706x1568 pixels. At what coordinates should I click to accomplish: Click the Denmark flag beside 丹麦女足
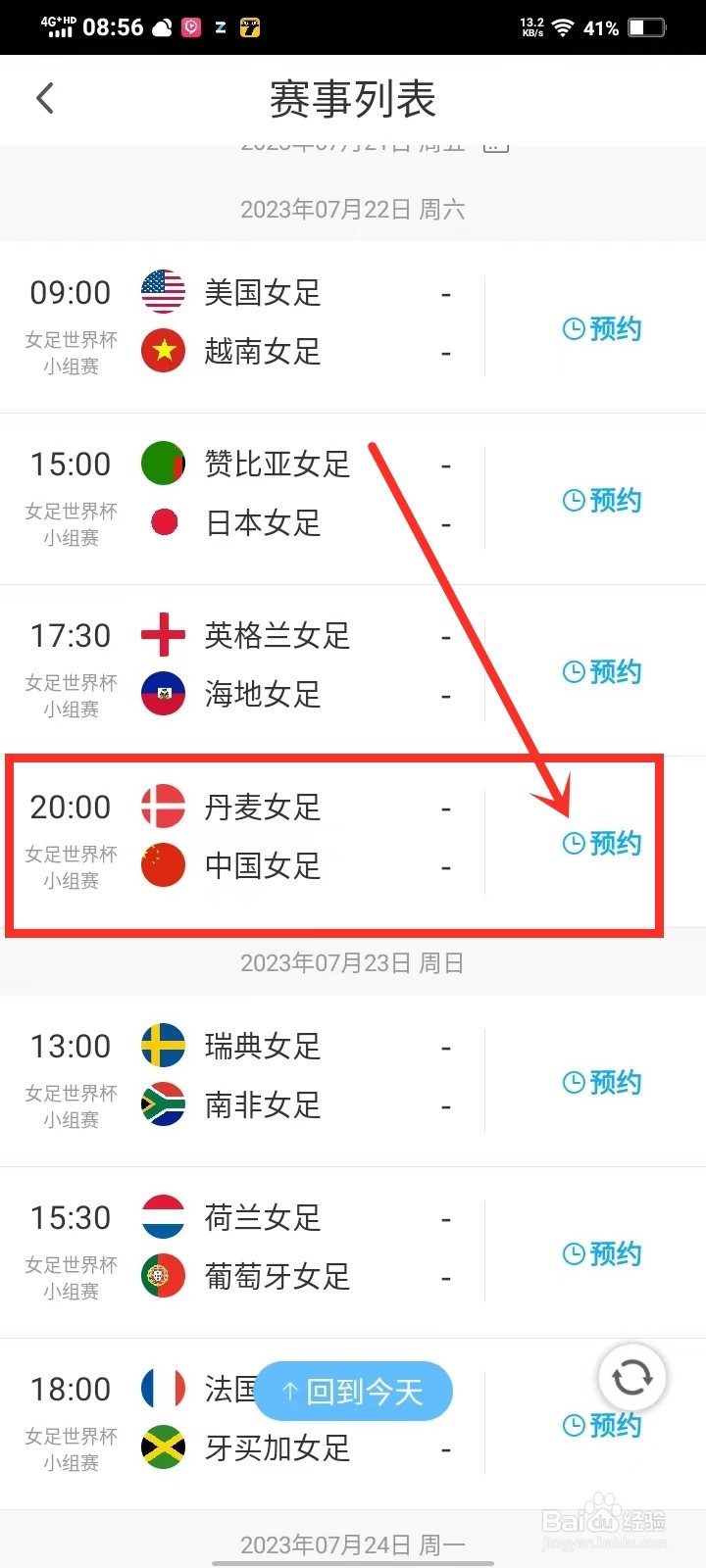click(x=163, y=806)
